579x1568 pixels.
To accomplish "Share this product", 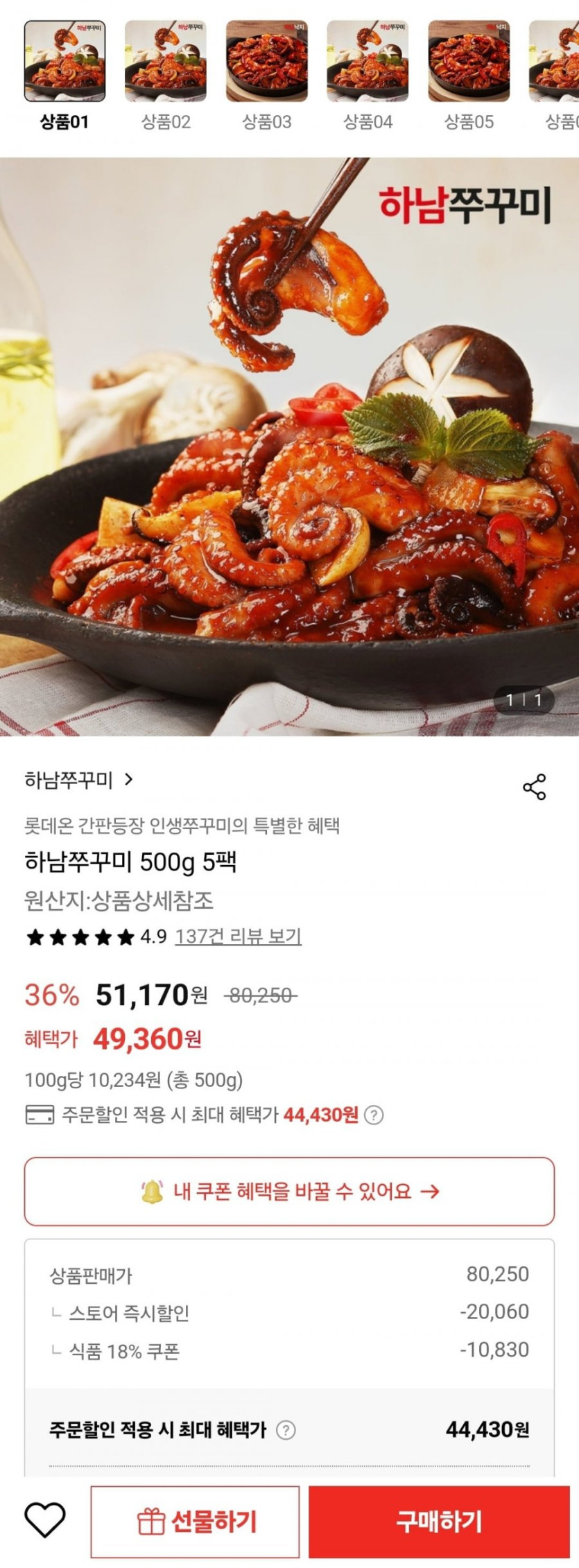I will tap(534, 787).
